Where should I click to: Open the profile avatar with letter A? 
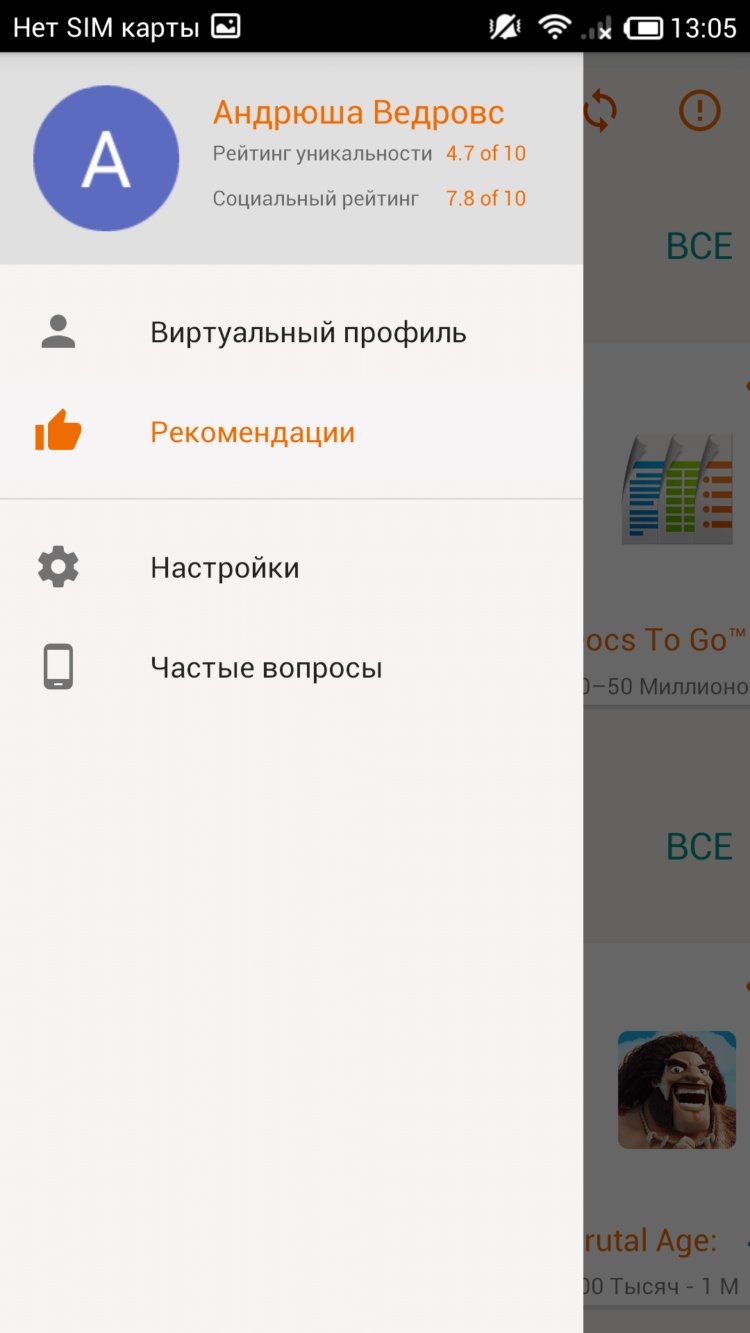tap(106, 157)
